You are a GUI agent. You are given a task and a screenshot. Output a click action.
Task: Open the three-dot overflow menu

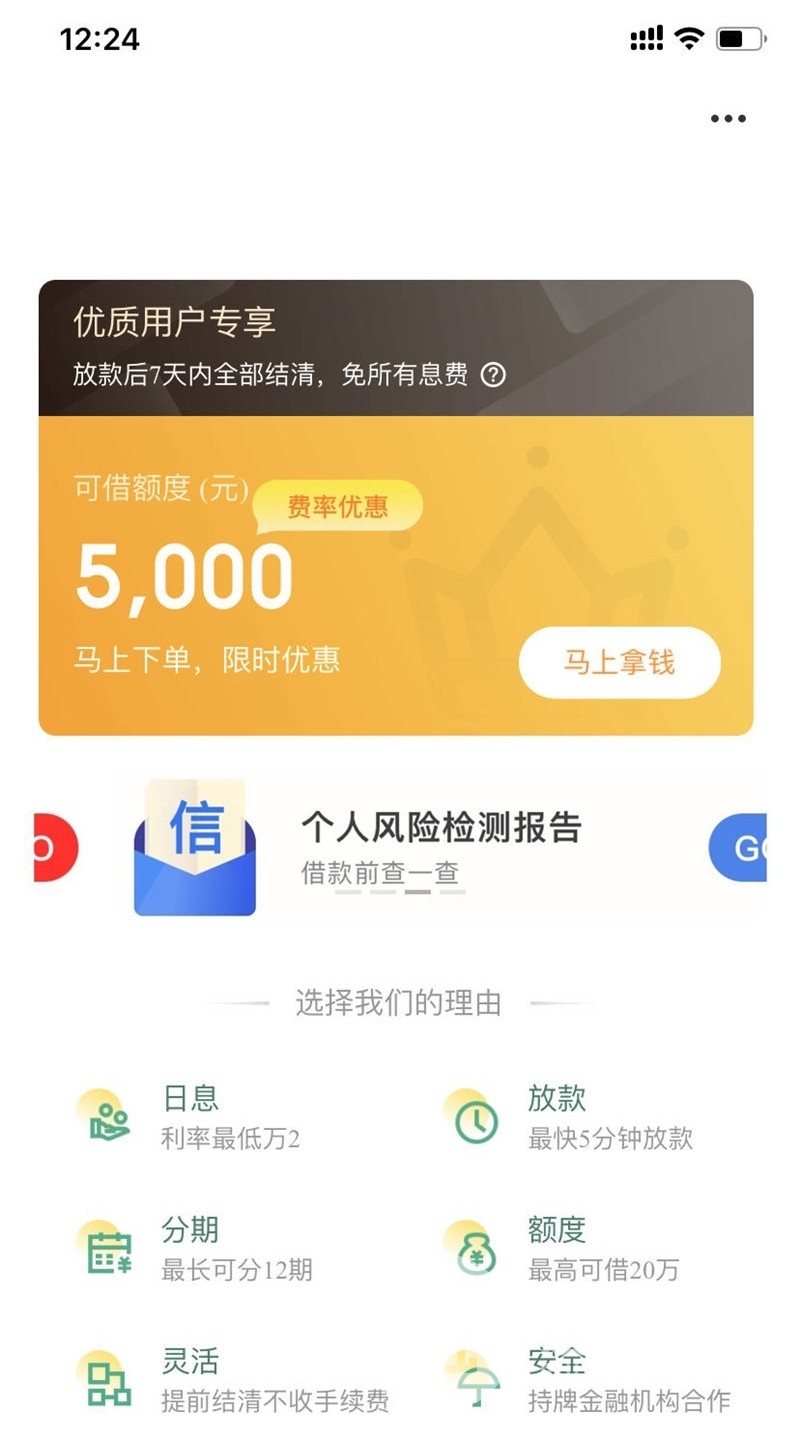coord(728,119)
